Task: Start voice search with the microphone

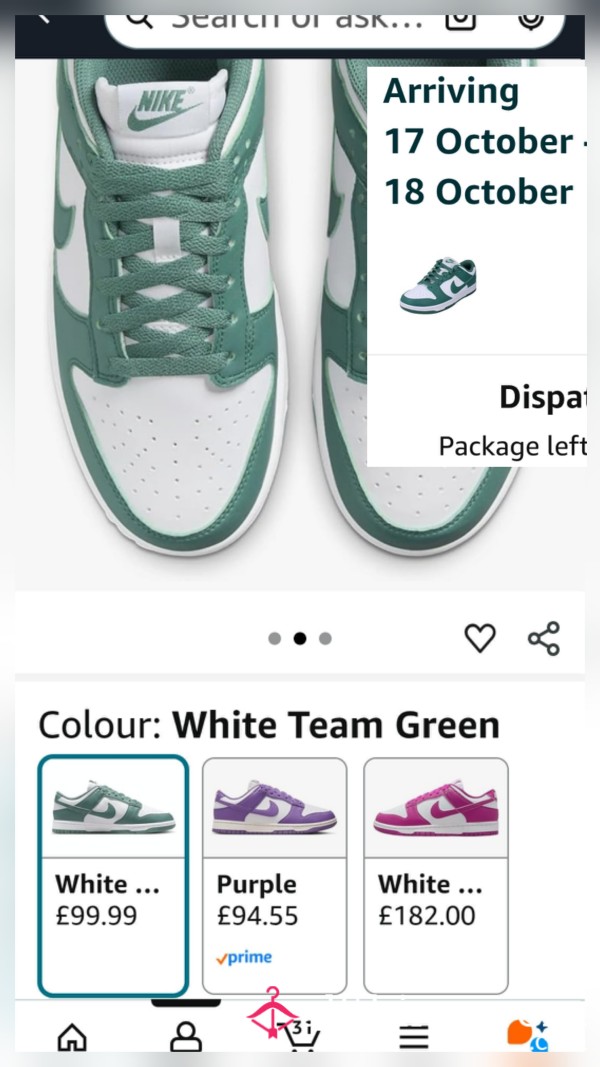Action: [x=532, y=20]
